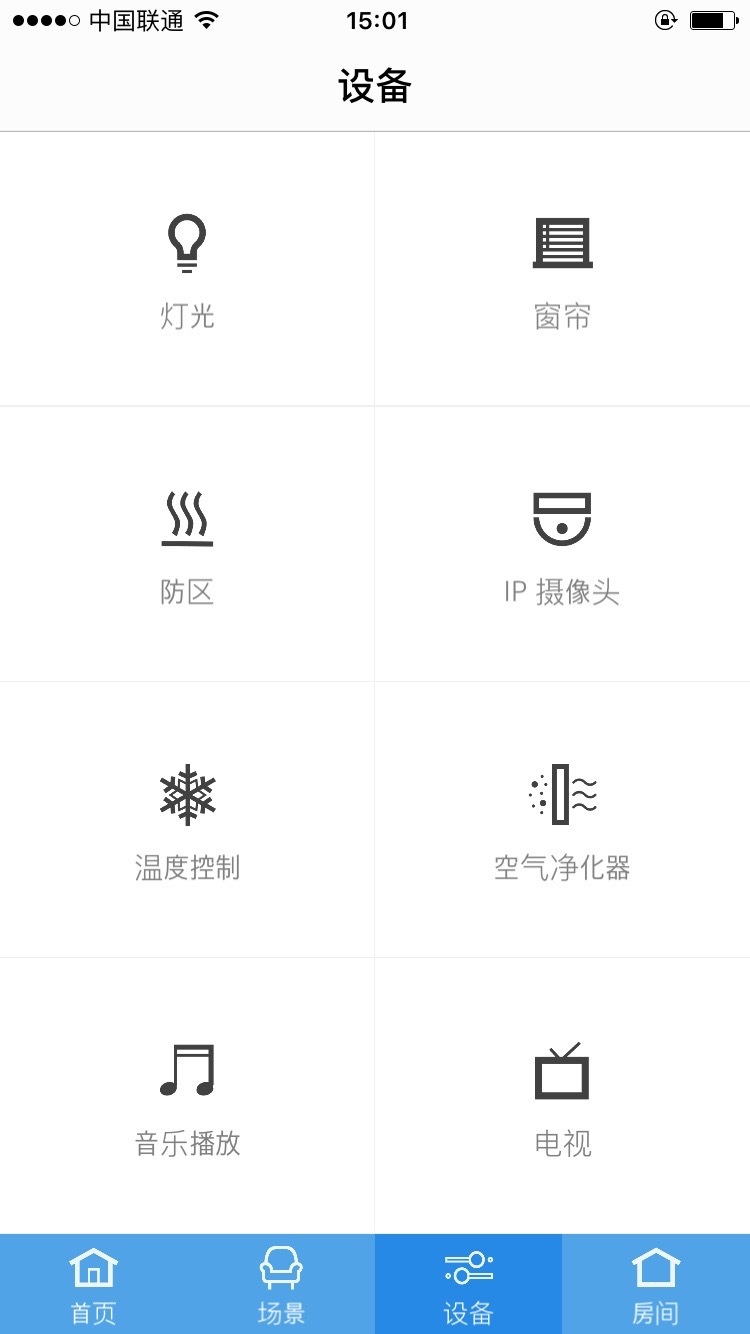Viewport: 750px width, 1334px height.
Task: Switch to the 场景 scenes tab
Action: click(x=281, y=1284)
